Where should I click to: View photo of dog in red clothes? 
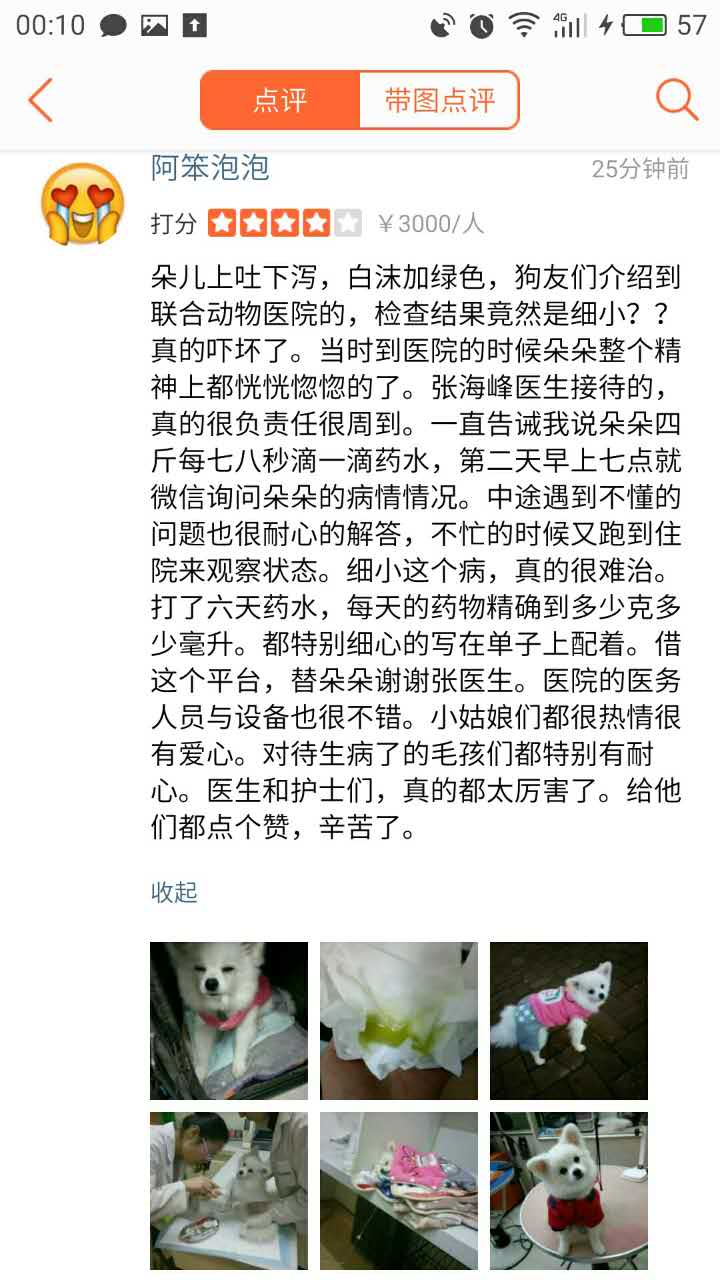[569, 1190]
